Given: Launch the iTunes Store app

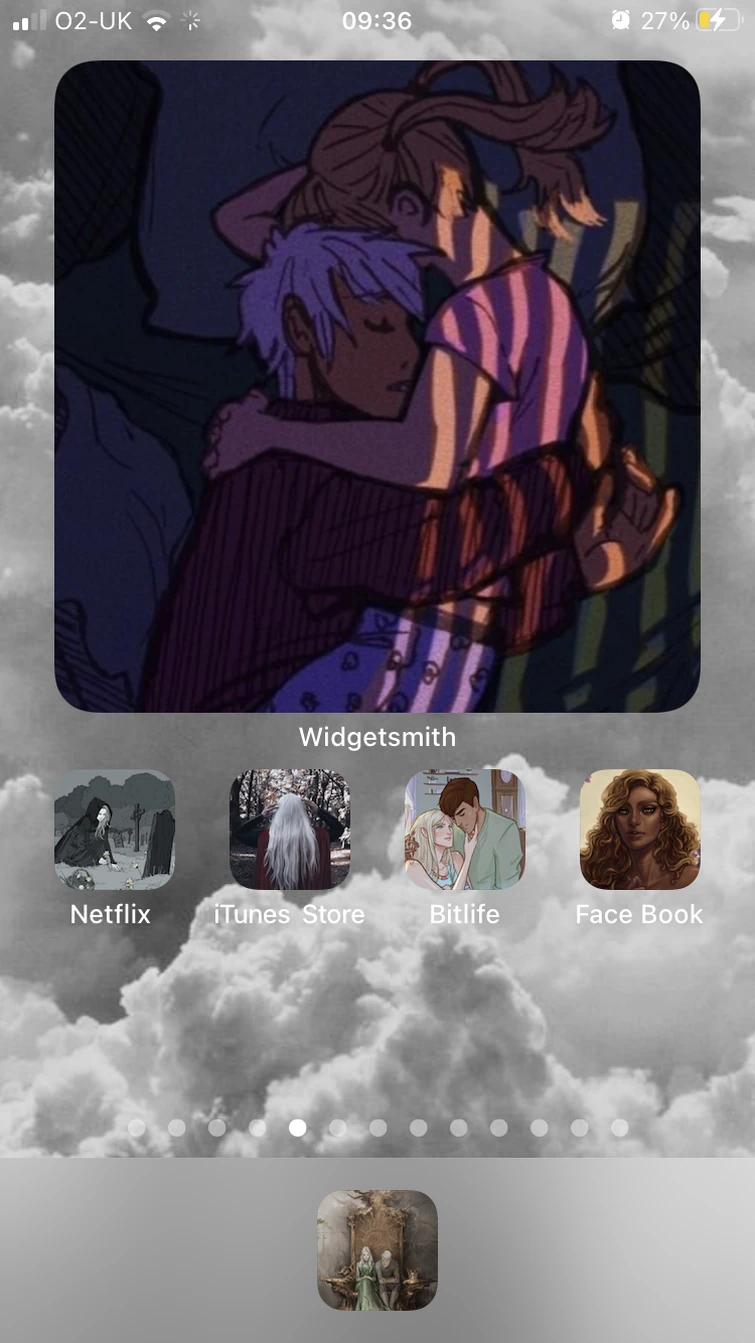Looking at the screenshot, I should point(290,830).
